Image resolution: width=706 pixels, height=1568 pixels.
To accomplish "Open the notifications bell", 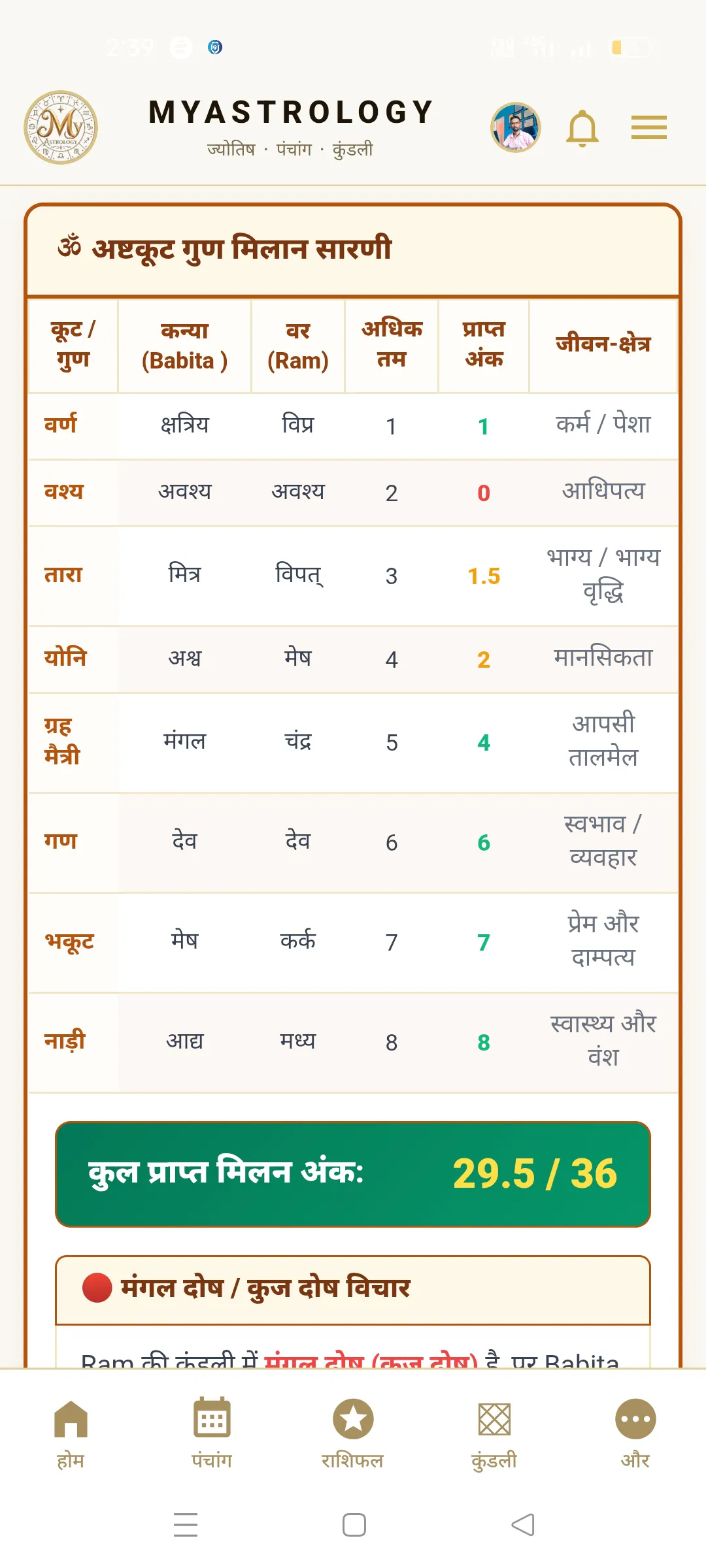I will 582,128.
